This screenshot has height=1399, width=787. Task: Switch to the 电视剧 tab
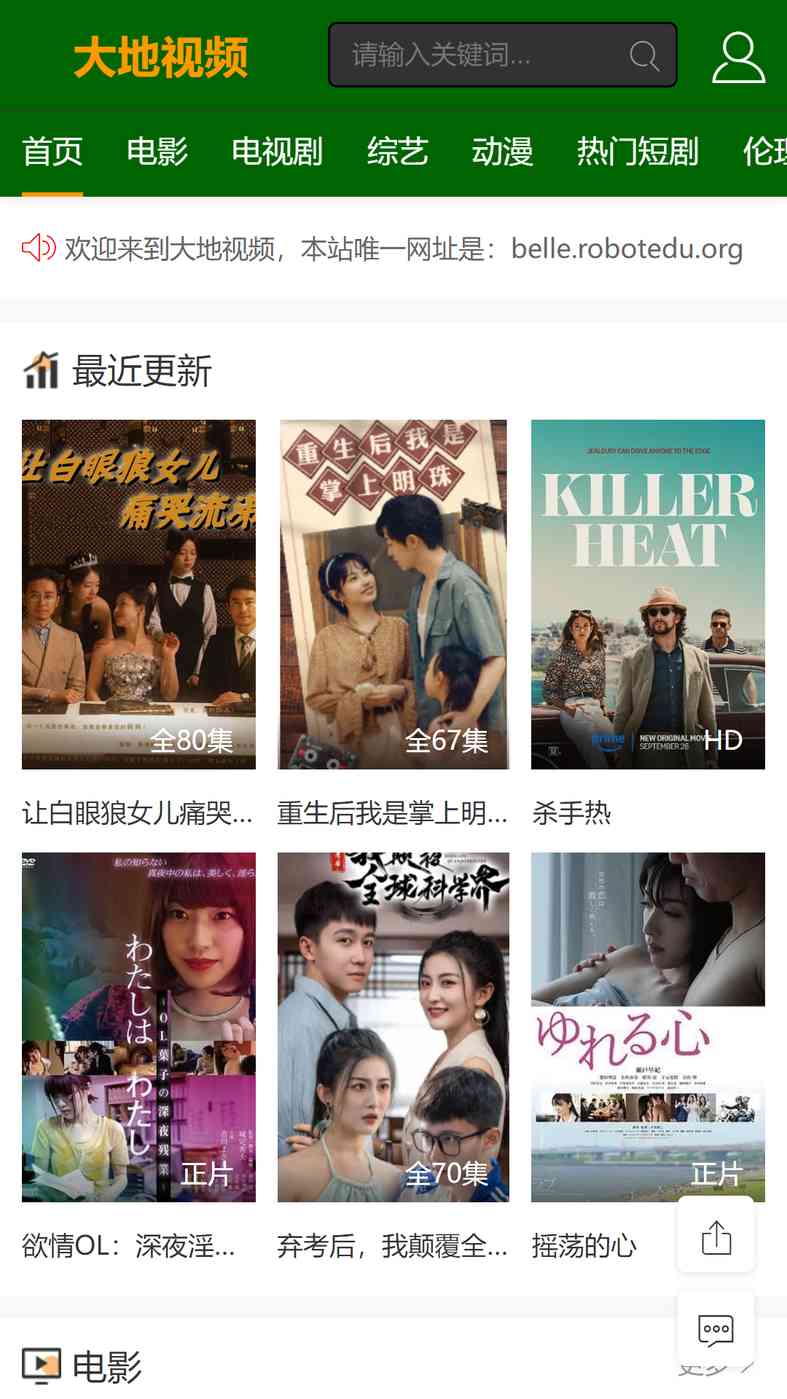pyautogui.click(x=277, y=152)
